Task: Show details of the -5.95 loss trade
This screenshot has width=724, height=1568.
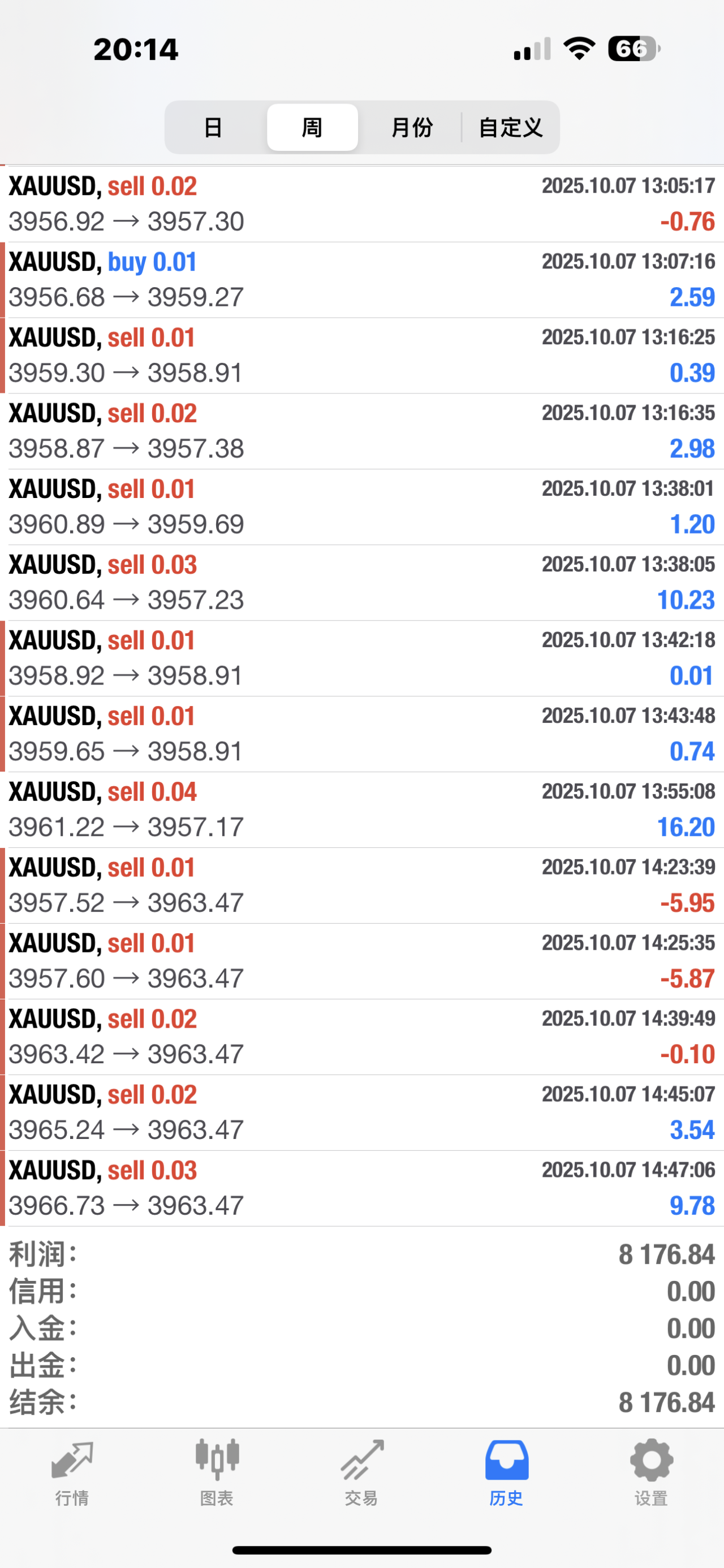Action: 361,886
